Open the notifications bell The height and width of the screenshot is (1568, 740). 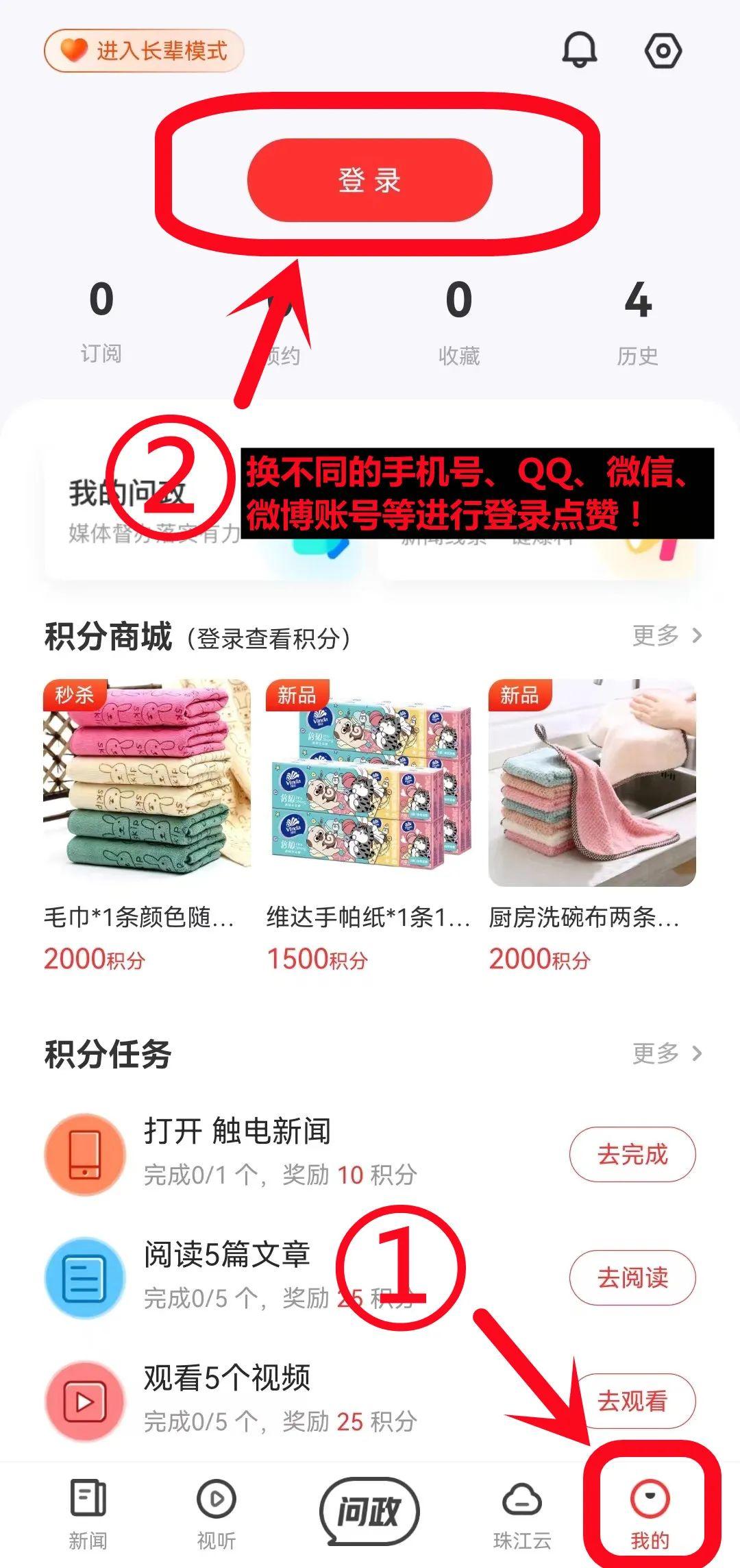pyautogui.click(x=580, y=51)
